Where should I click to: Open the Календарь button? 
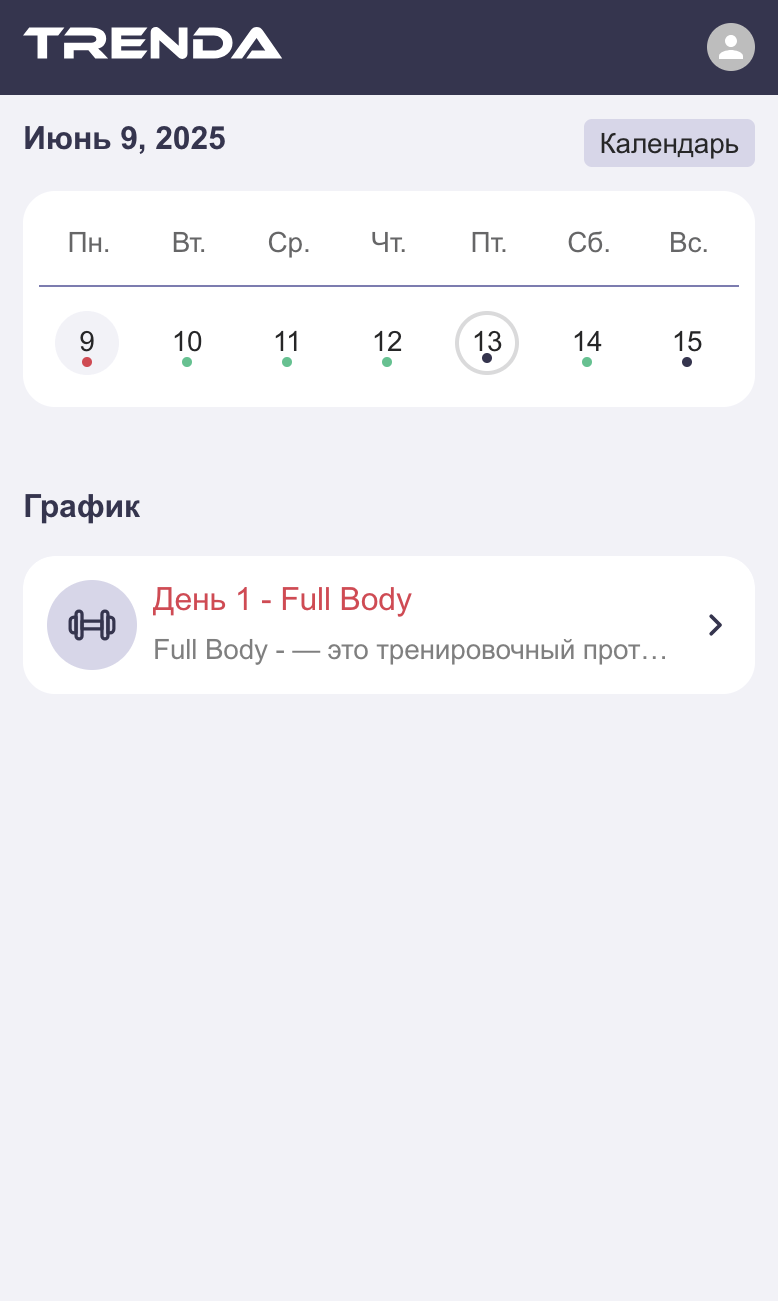[669, 143]
